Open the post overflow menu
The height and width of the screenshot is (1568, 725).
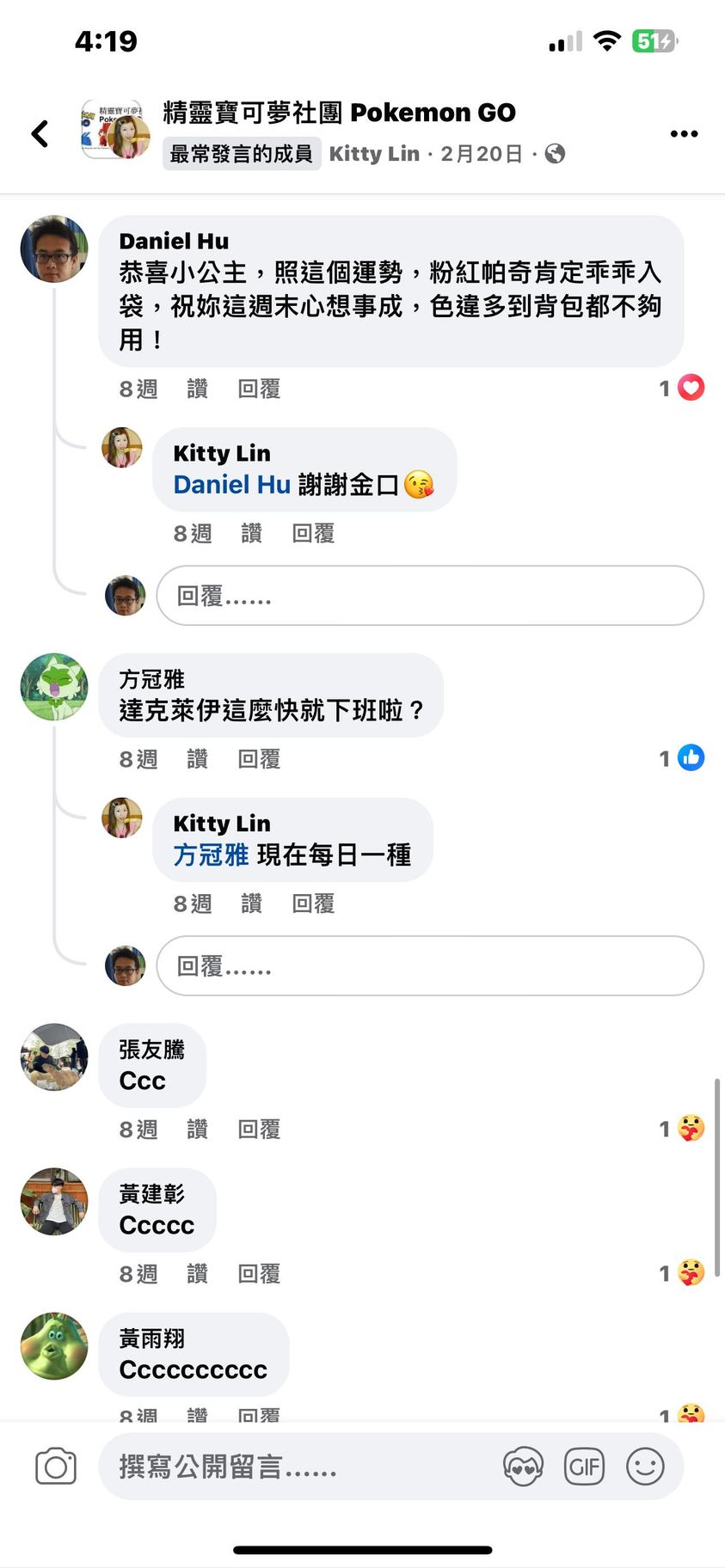pos(684,133)
